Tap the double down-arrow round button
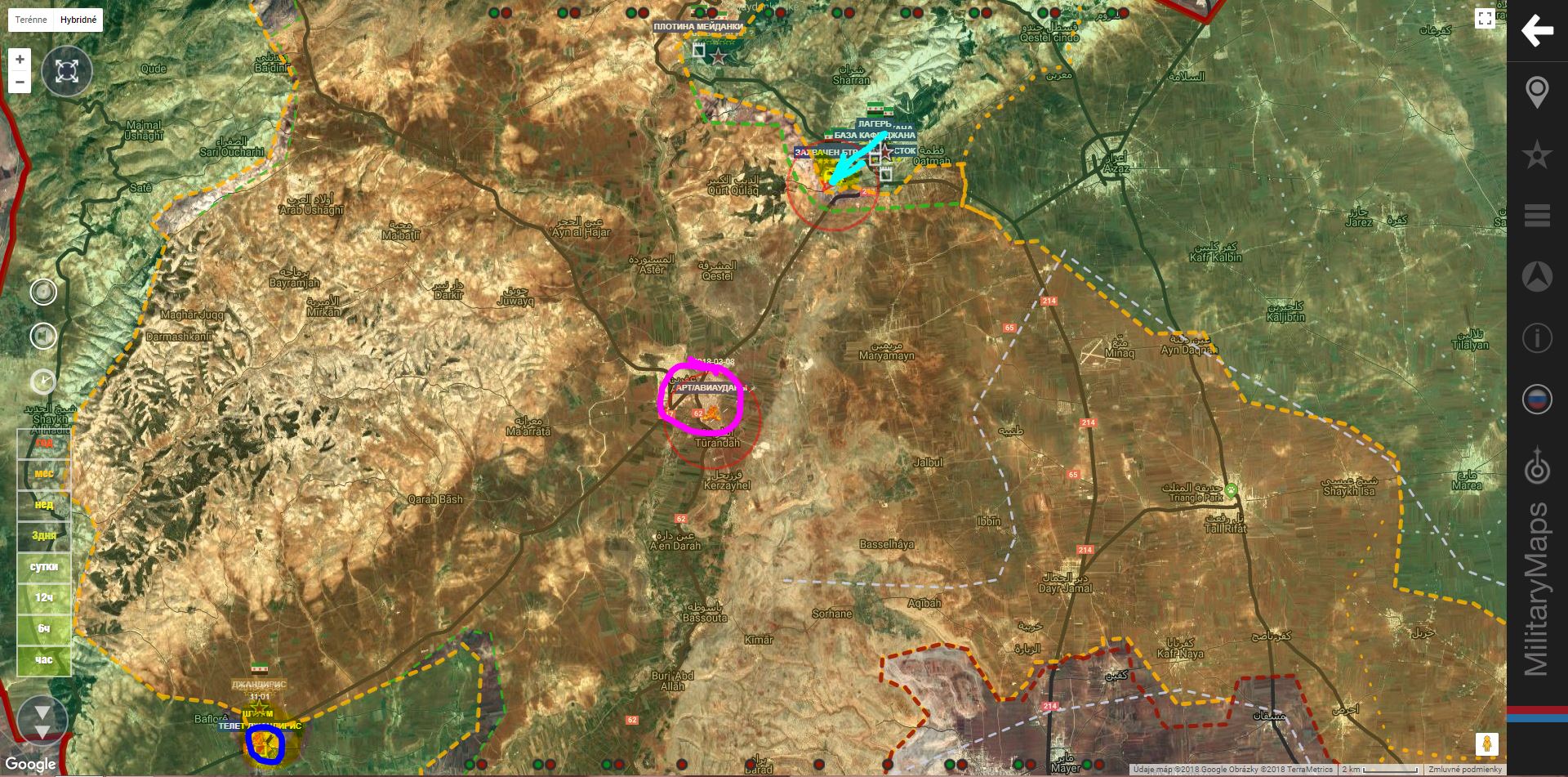The image size is (1568, 777). [x=42, y=722]
